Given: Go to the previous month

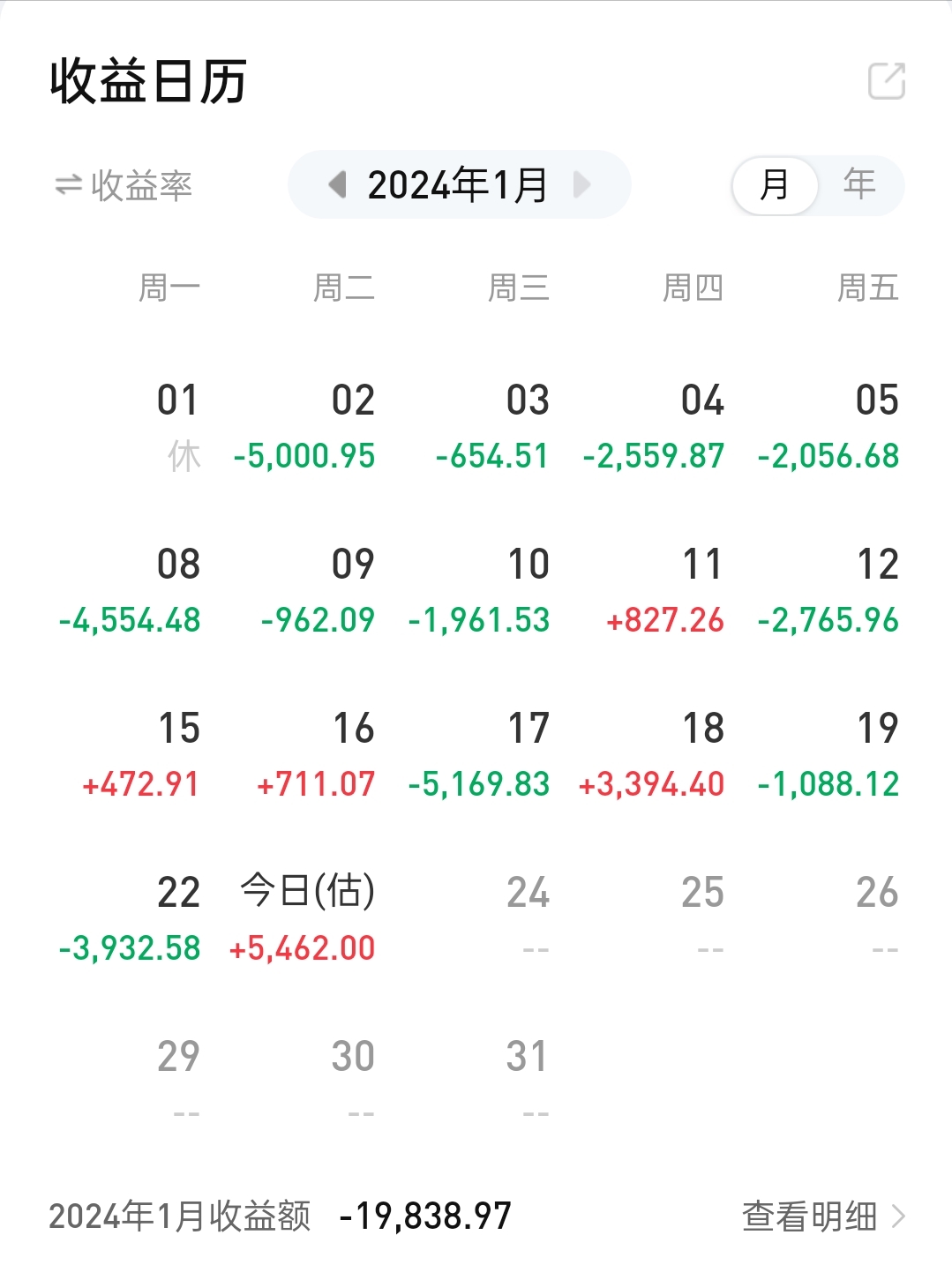Looking at the screenshot, I should click(x=338, y=185).
